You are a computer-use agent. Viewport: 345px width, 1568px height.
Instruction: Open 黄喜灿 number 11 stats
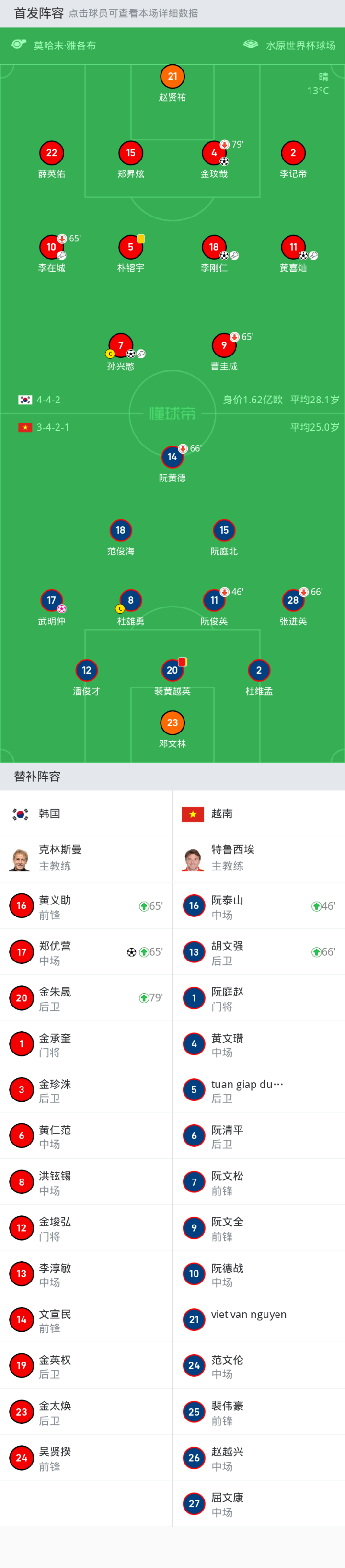point(293,247)
